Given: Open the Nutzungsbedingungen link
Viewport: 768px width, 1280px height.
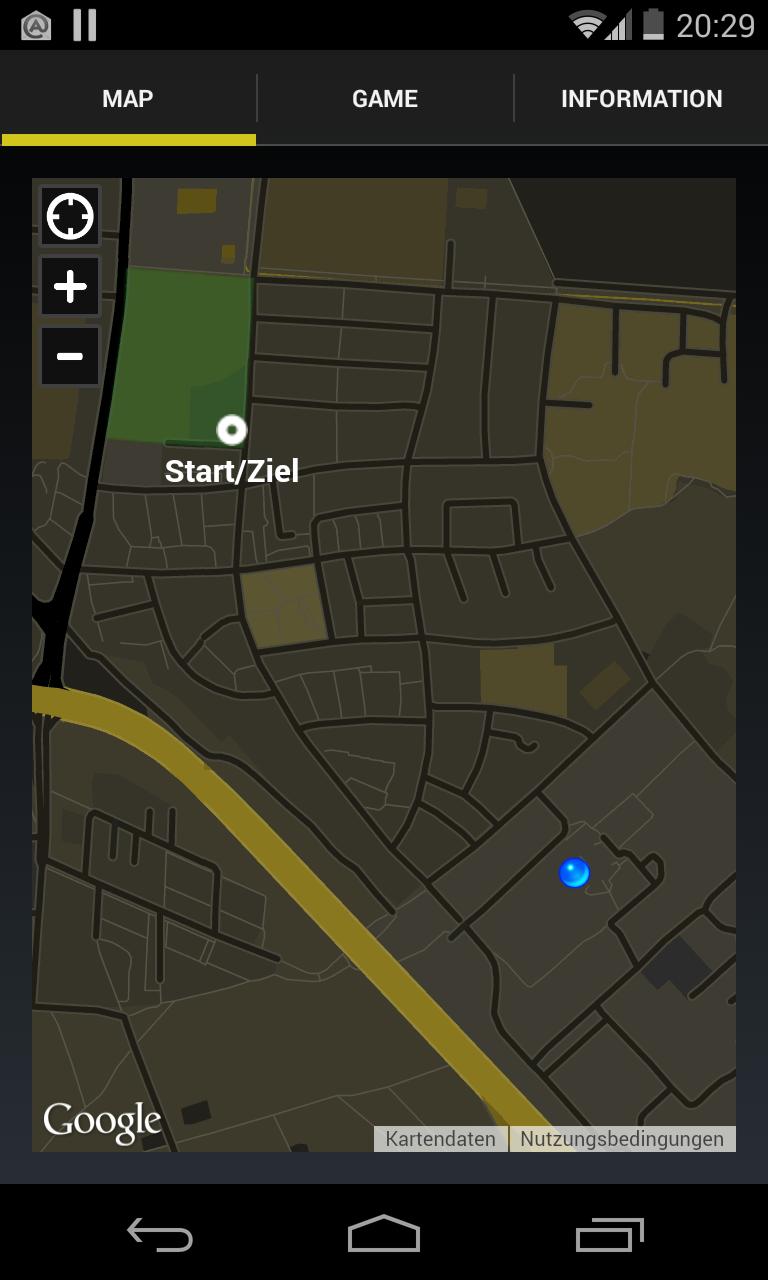Looking at the screenshot, I should tap(621, 1138).
